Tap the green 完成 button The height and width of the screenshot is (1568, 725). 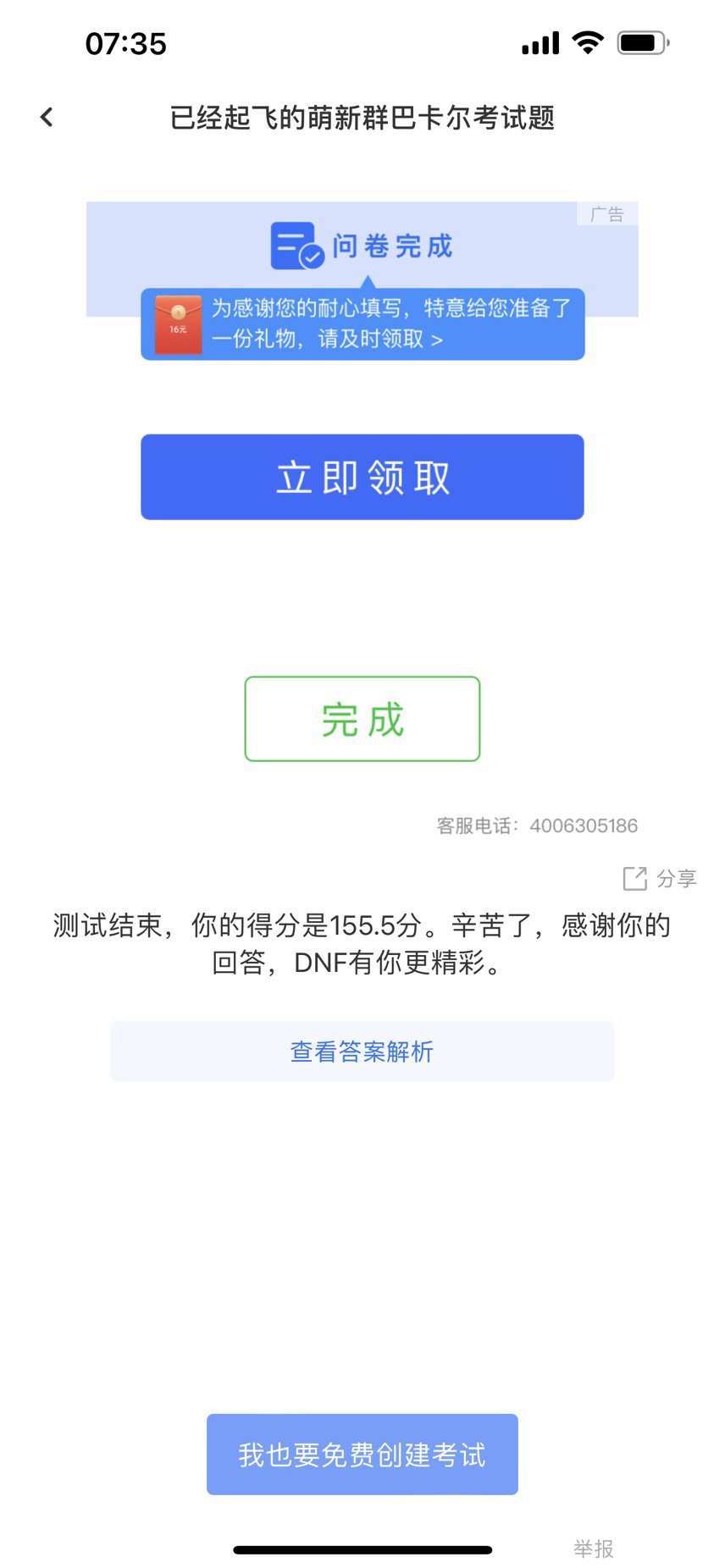click(362, 719)
